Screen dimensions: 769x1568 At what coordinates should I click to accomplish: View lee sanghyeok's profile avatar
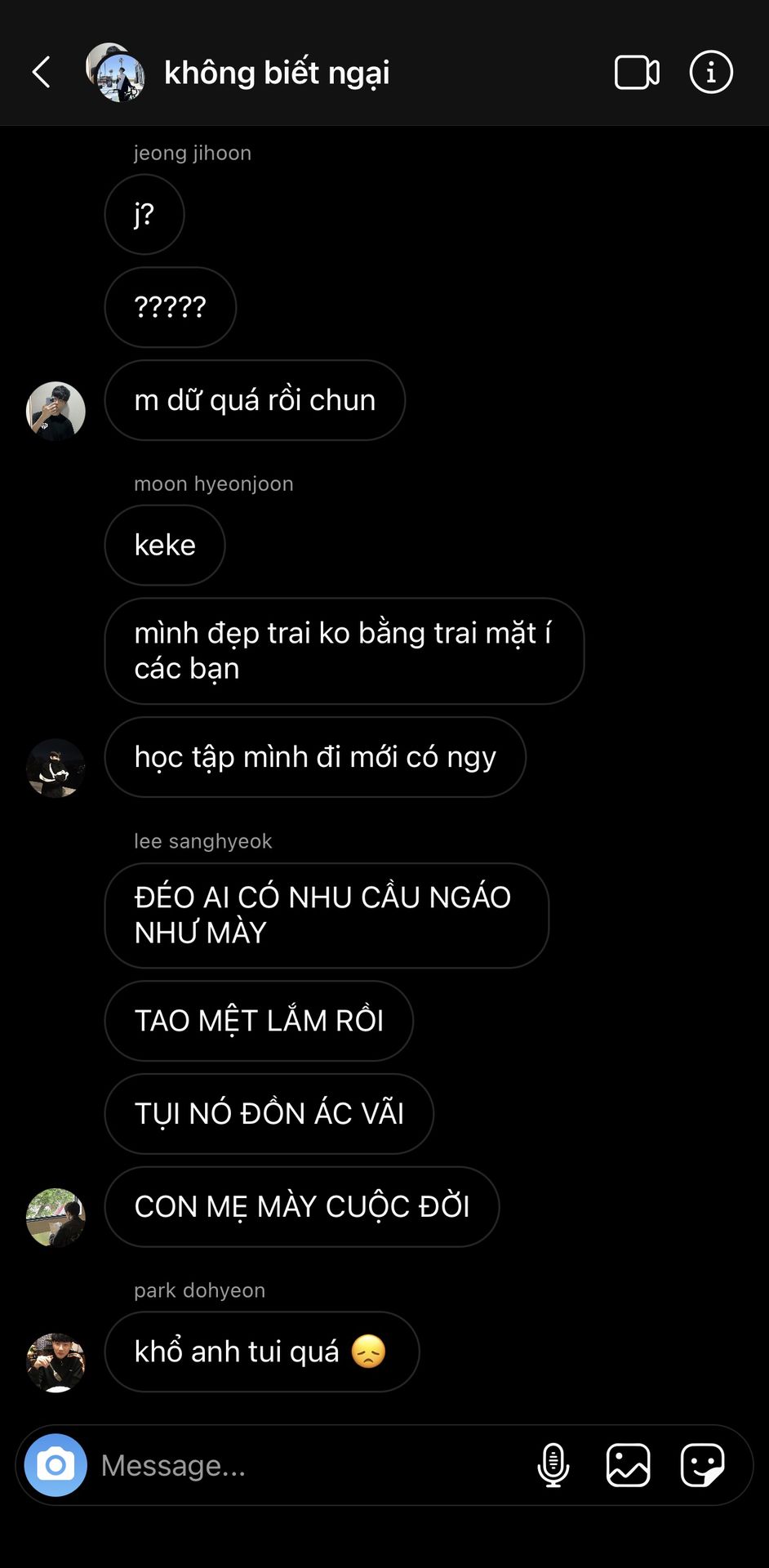[56, 1217]
